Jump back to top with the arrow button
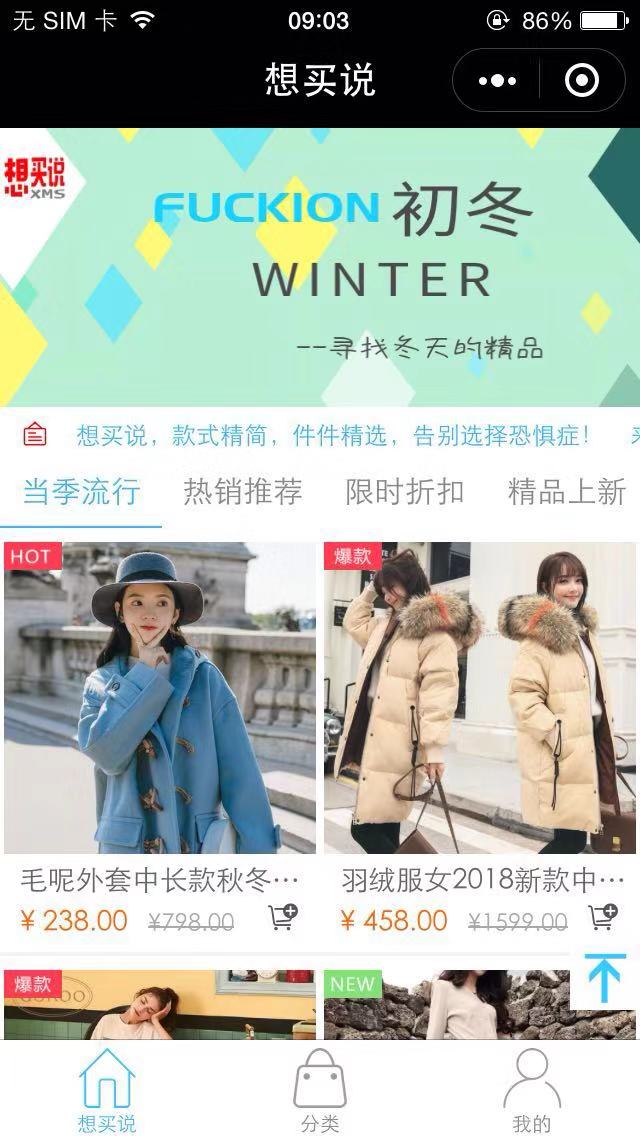This screenshot has height=1136, width=640. [604, 978]
